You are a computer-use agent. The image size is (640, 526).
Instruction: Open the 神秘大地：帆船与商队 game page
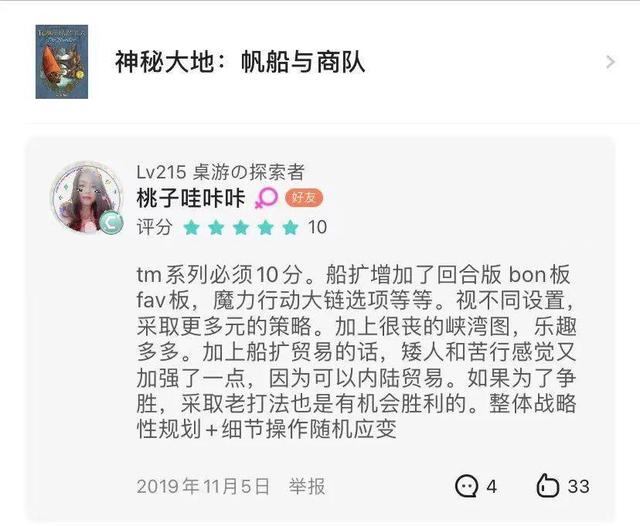[x=240, y=63]
